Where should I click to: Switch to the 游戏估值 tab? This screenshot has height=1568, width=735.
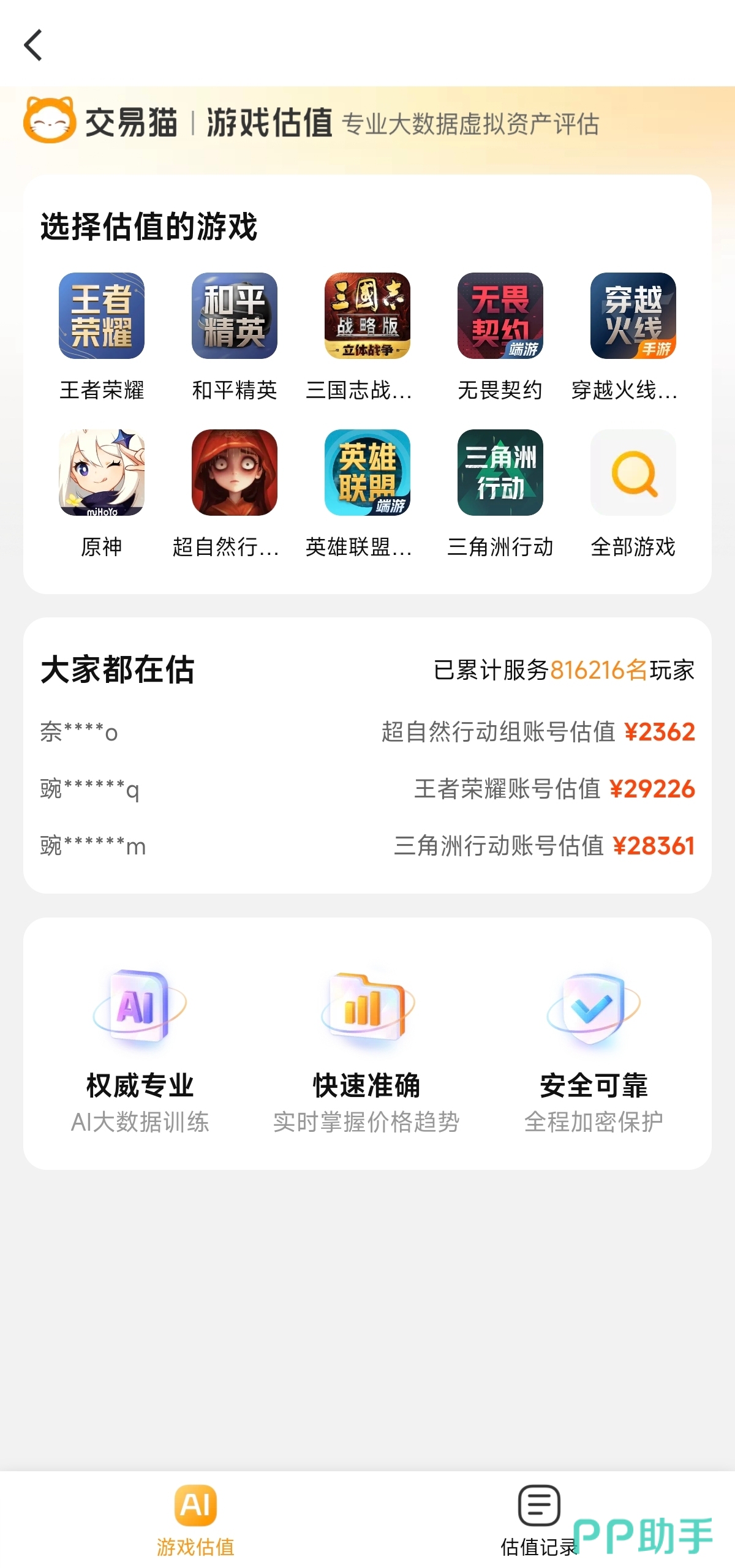(195, 1519)
